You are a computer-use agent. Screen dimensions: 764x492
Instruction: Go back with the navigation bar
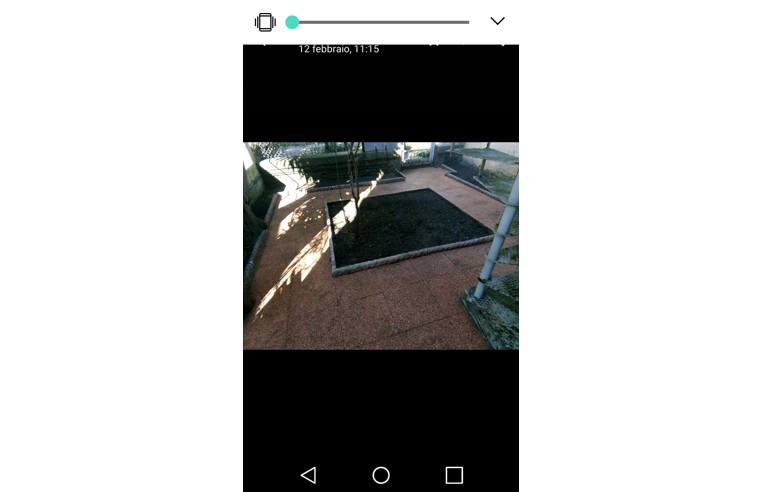tap(308, 475)
